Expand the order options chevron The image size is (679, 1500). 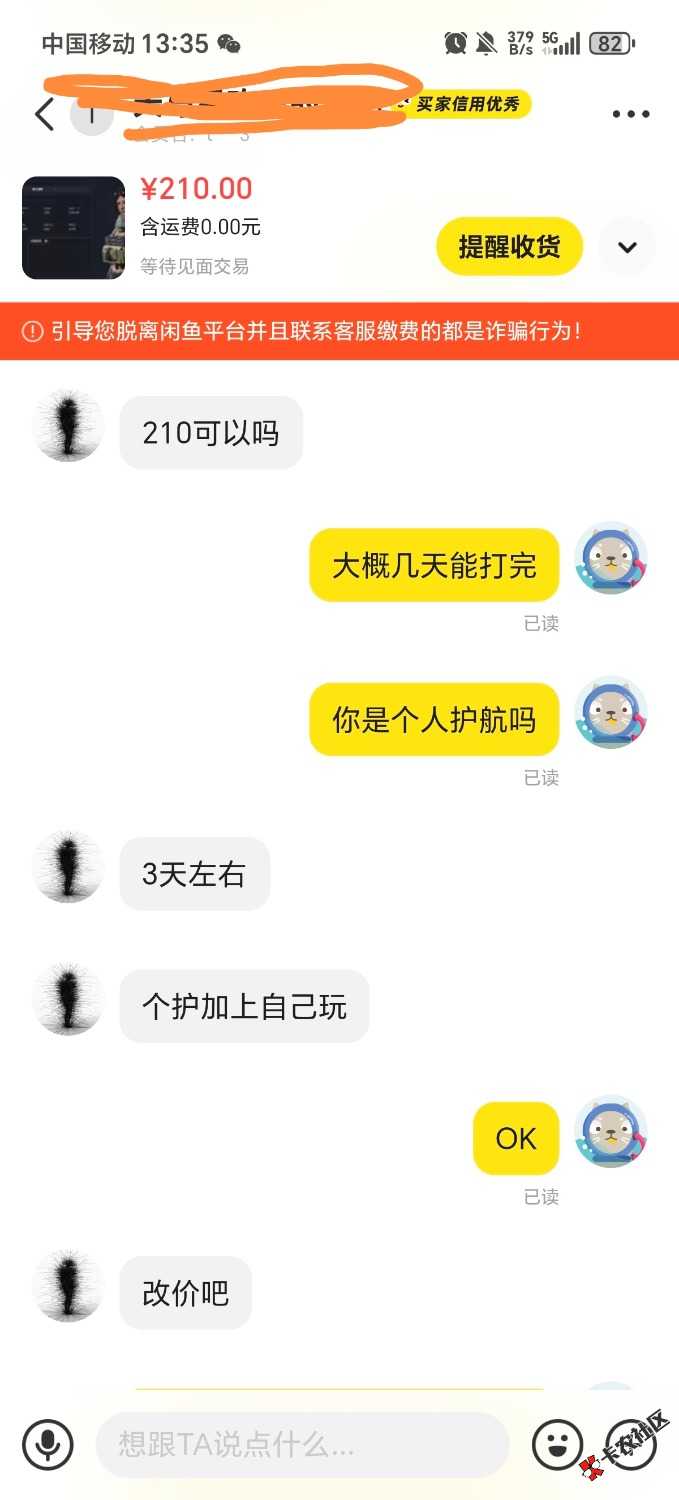coord(627,247)
